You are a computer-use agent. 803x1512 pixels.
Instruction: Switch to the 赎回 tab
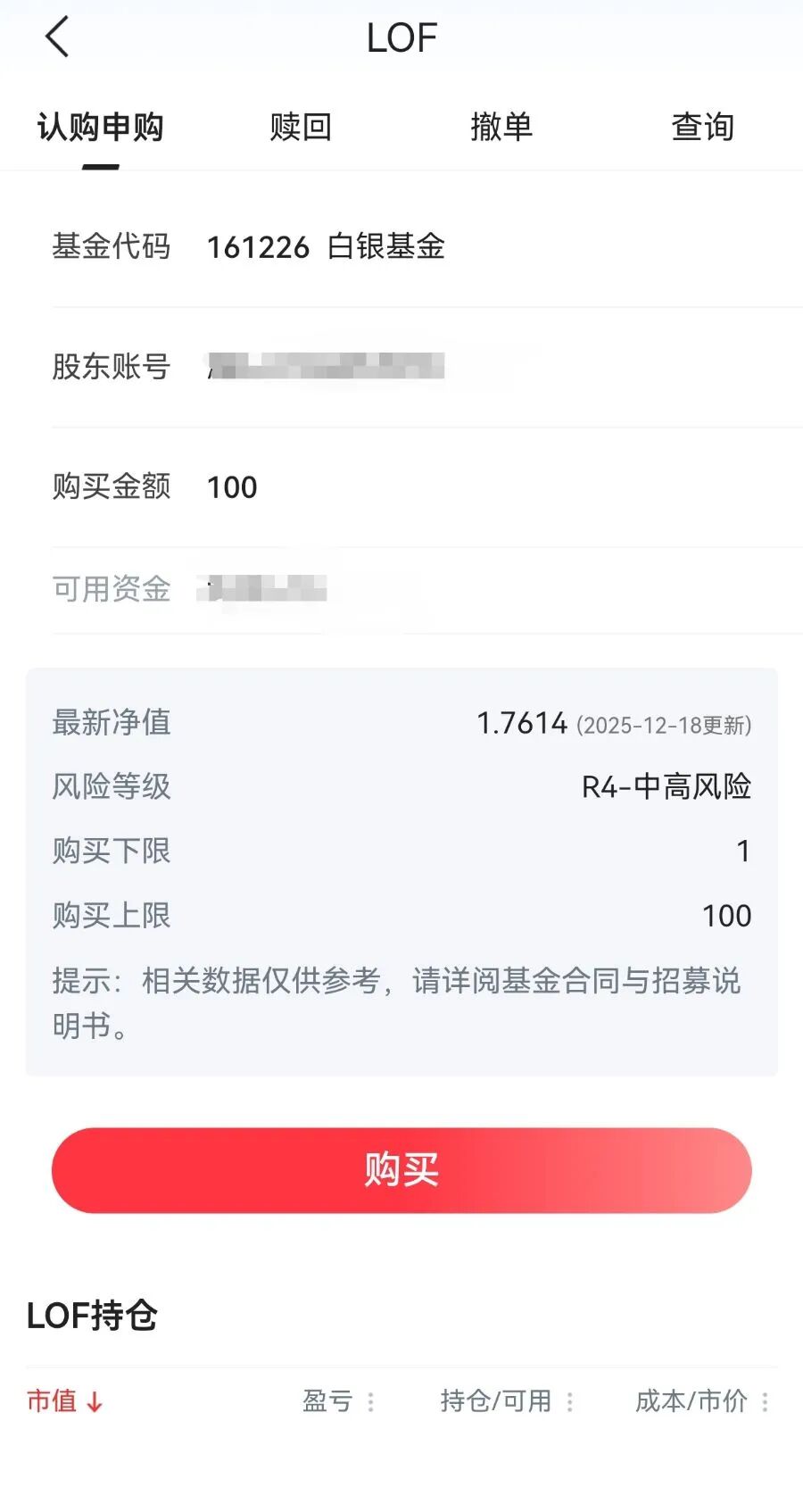click(298, 127)
